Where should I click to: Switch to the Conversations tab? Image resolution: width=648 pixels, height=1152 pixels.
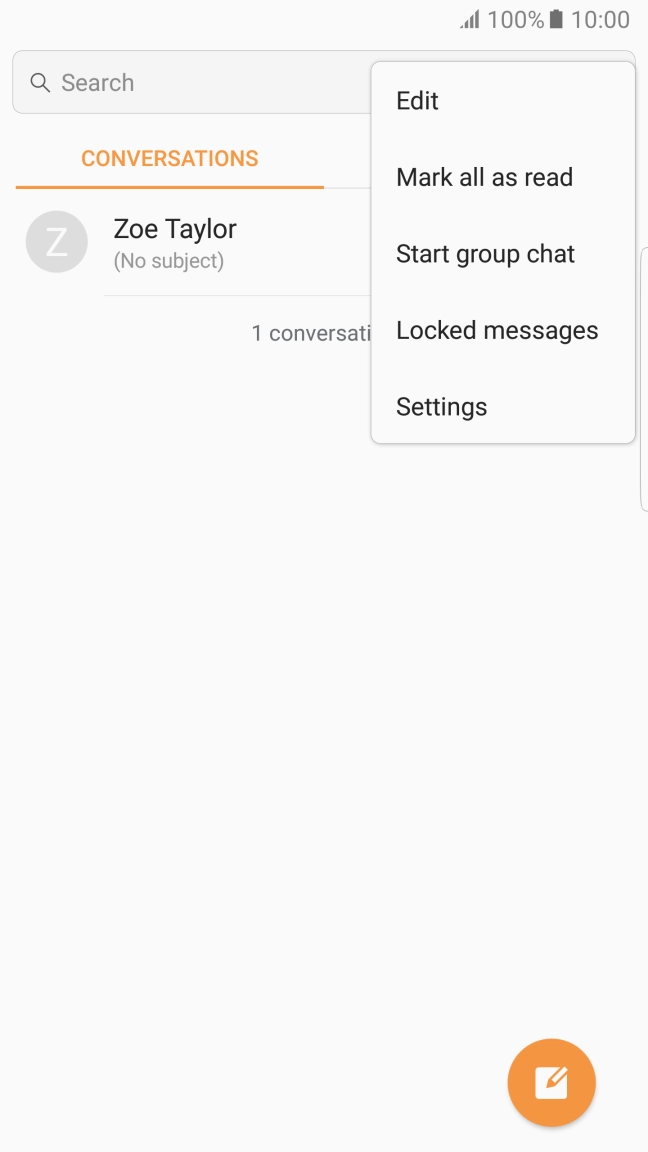pyautogui.click(x=170, y=159)
